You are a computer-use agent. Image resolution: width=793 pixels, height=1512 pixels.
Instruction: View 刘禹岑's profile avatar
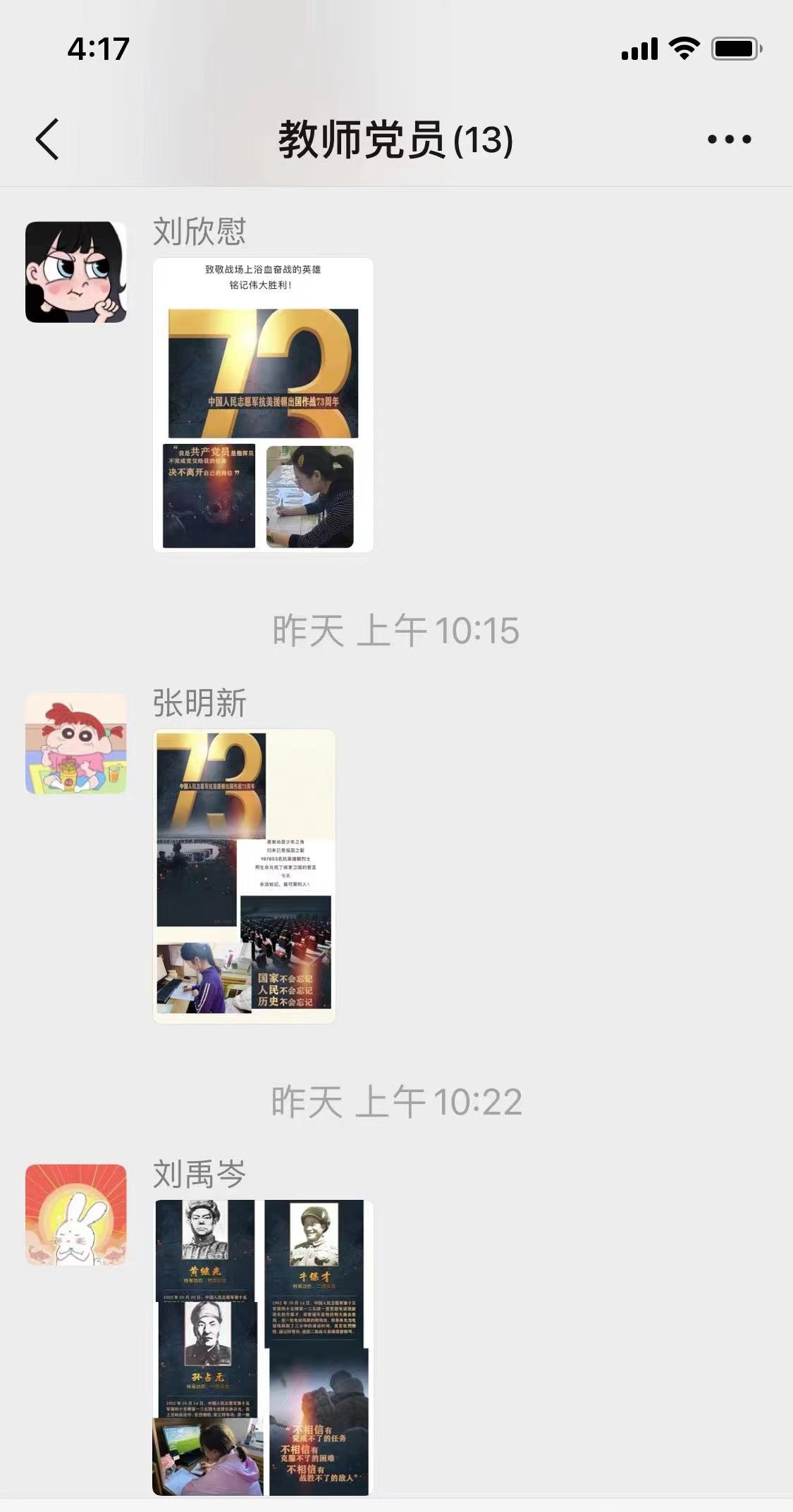pyautogui.click(x=76, y=1215)
